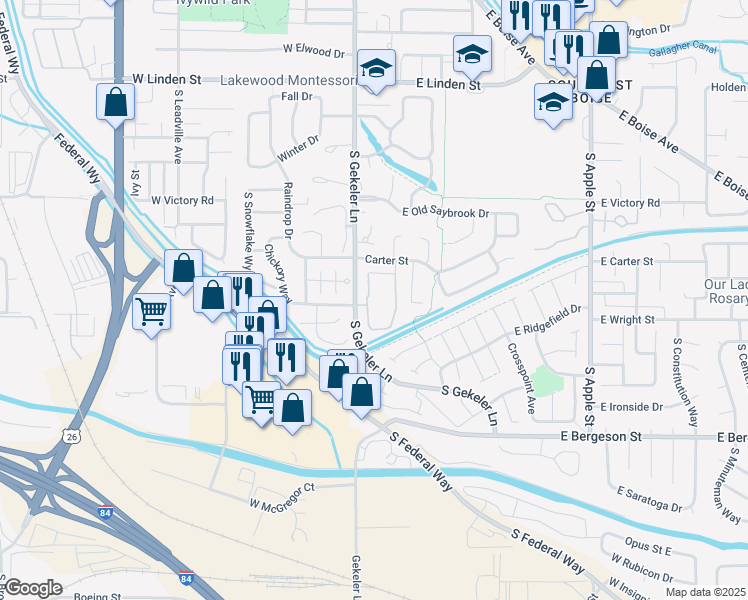Open the school marker at Lakewood Montessori

click(x=376, y=70)
